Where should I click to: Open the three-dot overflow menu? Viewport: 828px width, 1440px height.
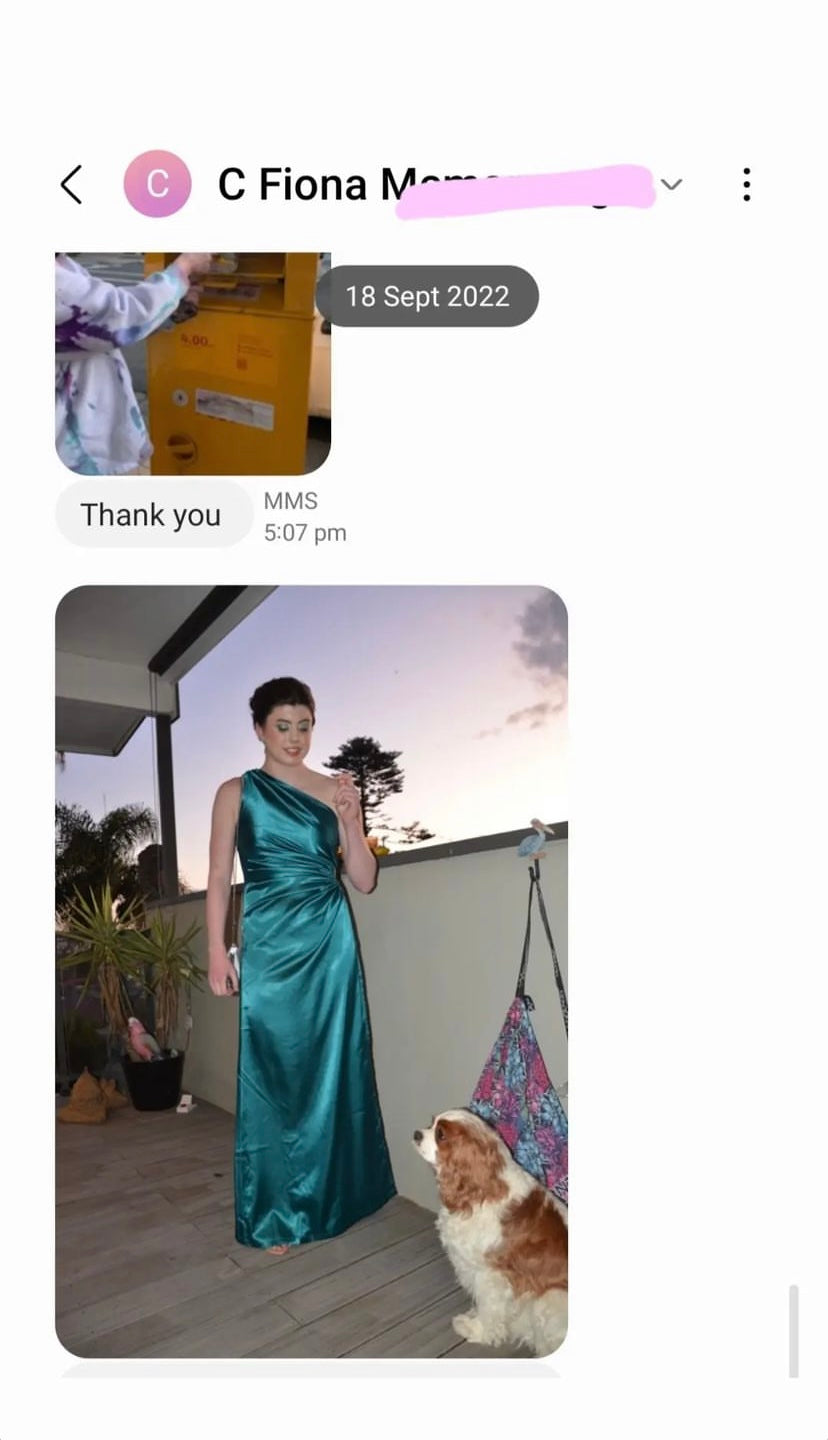pyautogui.click(x=746, y=185)
